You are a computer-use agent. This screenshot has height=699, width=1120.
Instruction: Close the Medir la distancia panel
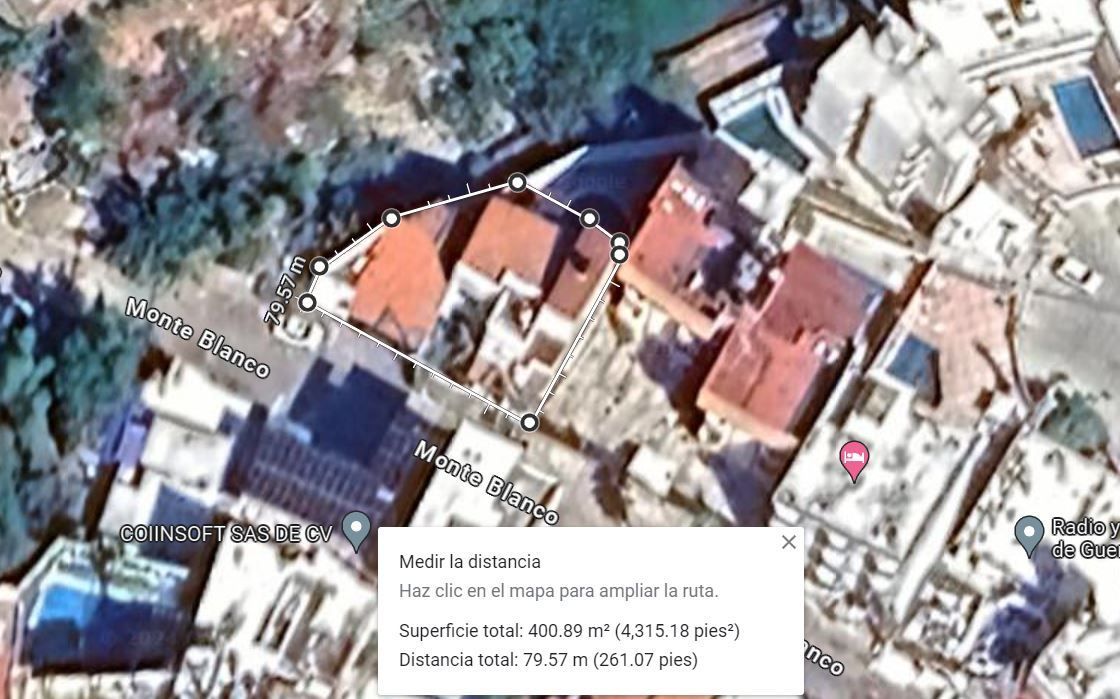pyautogui.click(x=788, y=542)
